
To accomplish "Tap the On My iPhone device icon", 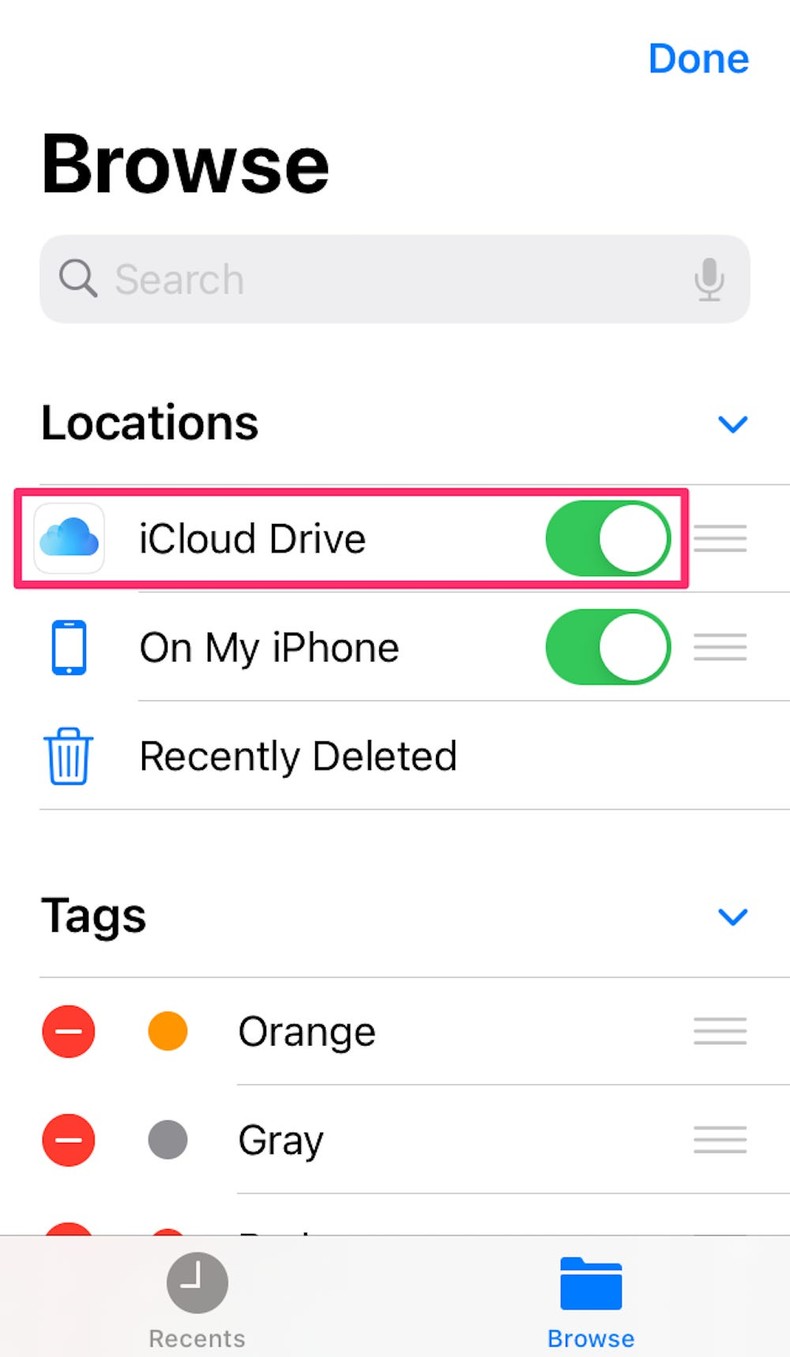I will [68, 647].
